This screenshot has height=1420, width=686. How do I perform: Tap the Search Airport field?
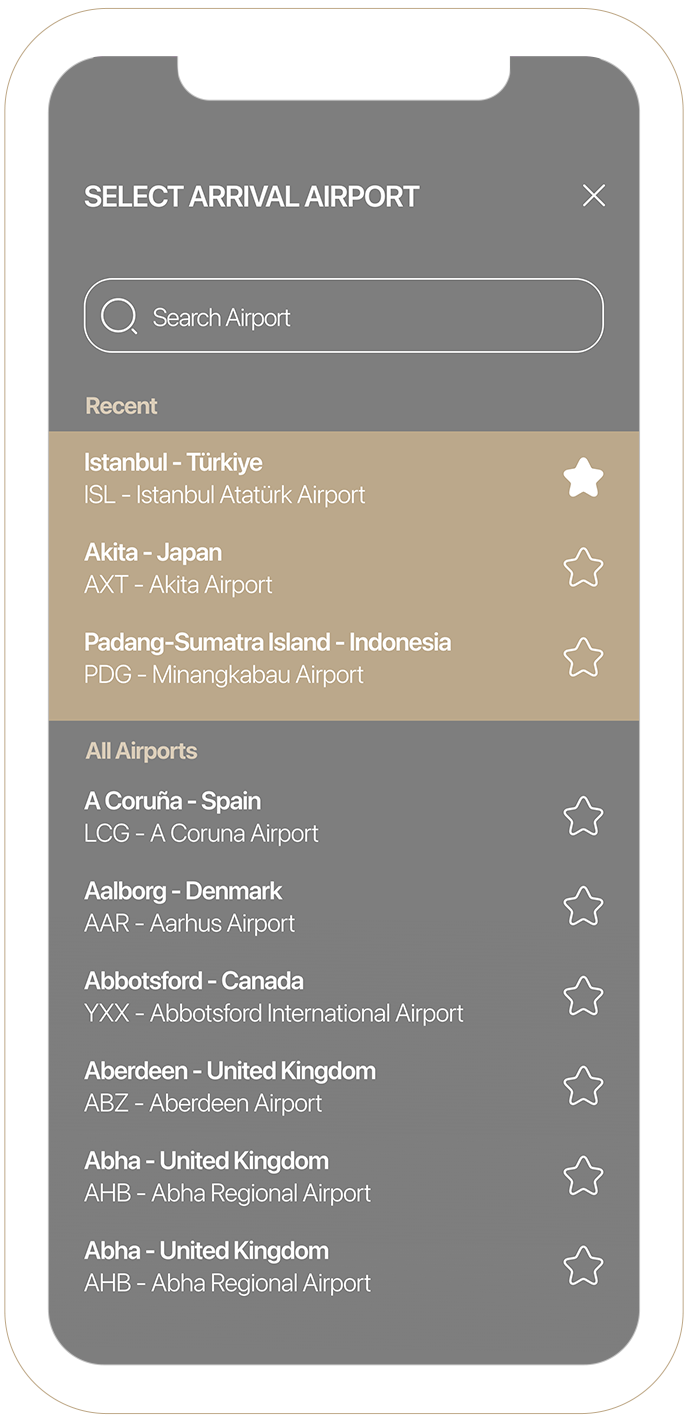click(343, 317)
